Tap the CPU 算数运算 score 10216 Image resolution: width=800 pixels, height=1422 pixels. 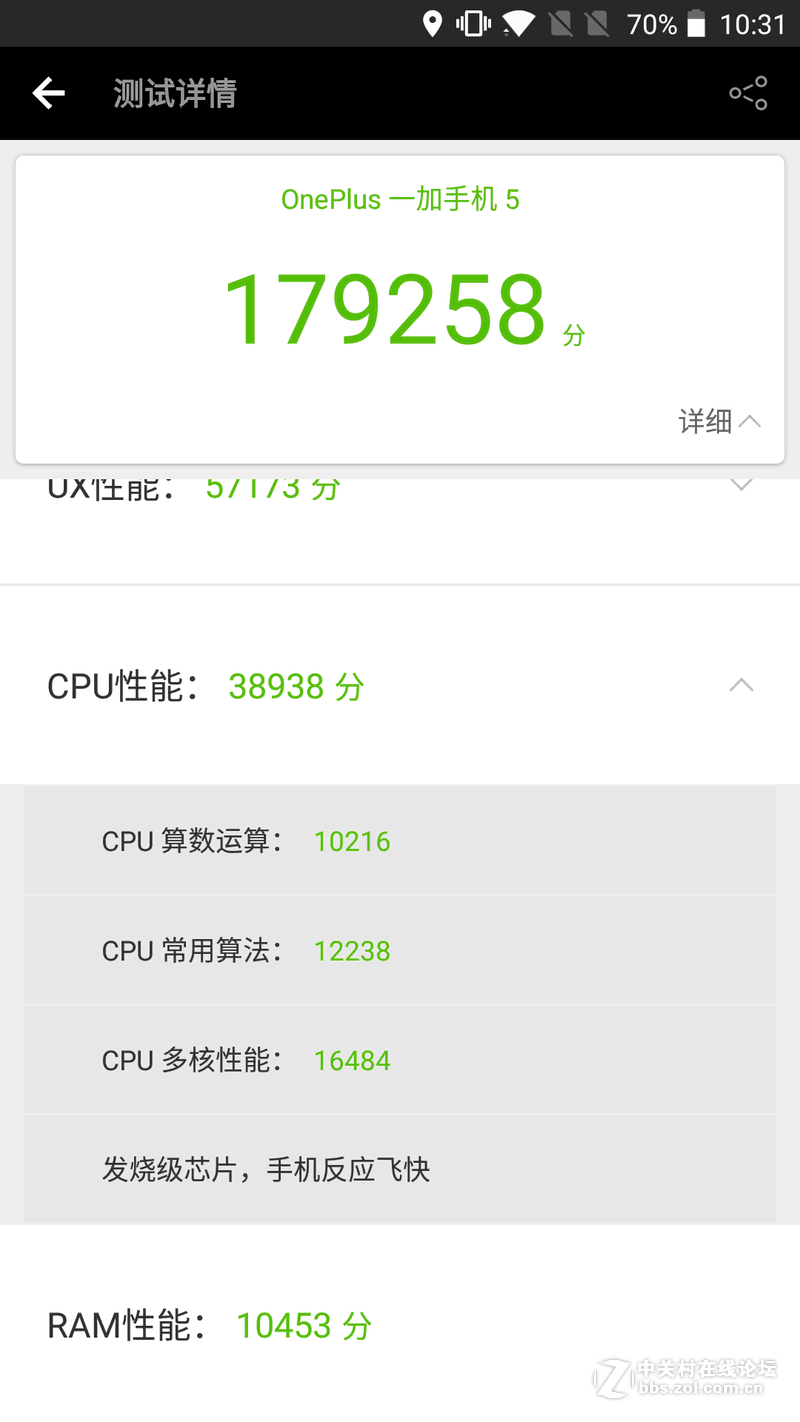[352, 841]
